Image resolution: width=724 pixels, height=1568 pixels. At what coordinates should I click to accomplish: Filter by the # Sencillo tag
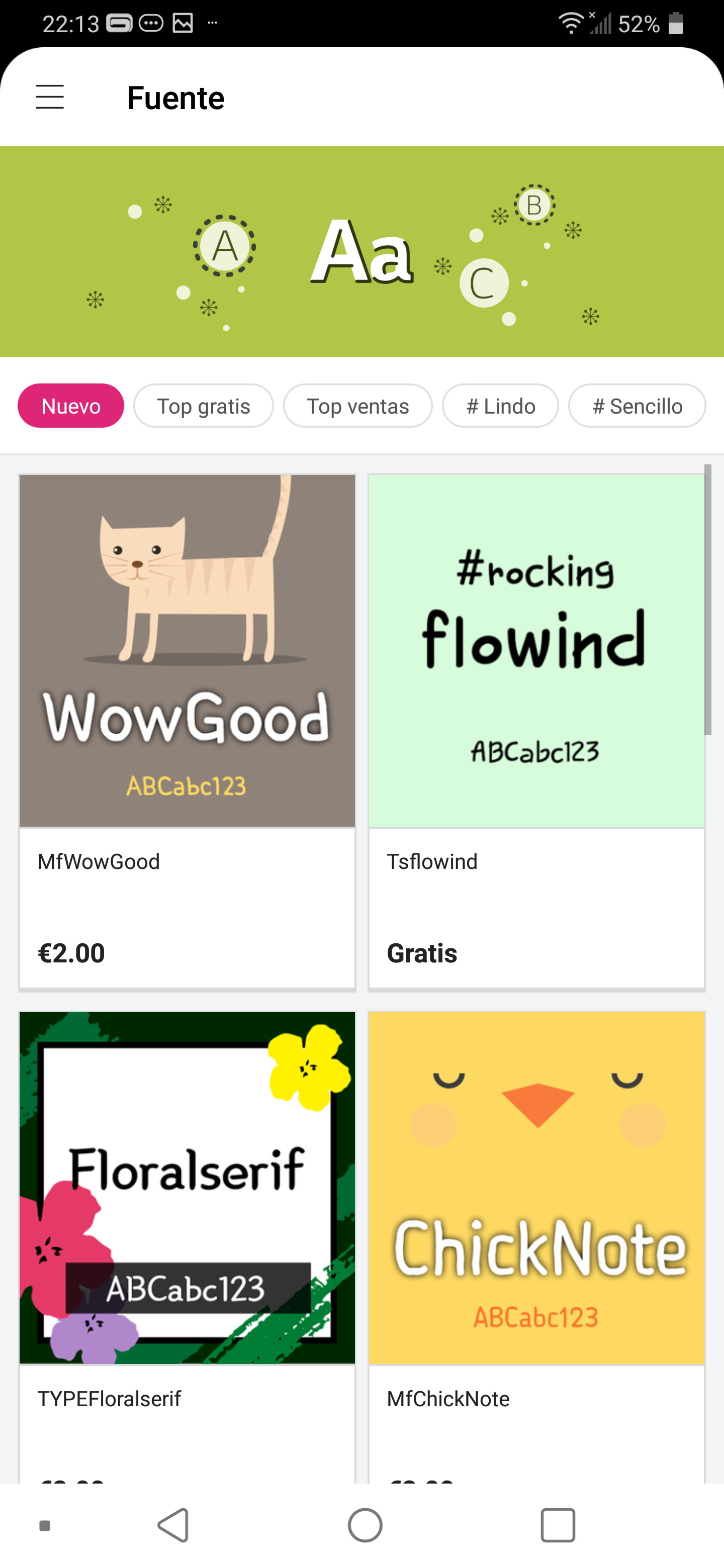point(637,406)
